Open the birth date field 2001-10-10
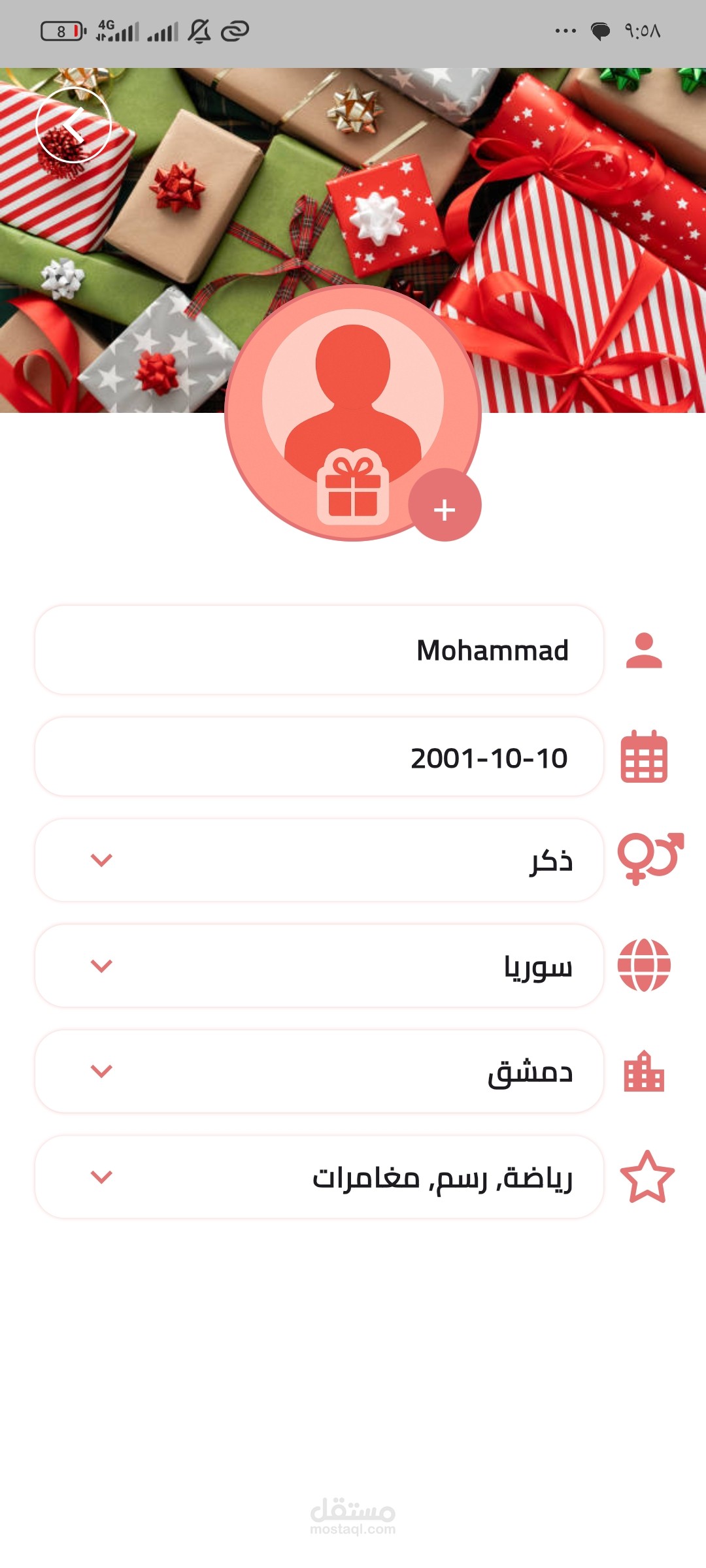The height and width of the screenshot is (1568, 706). (319, 757)
